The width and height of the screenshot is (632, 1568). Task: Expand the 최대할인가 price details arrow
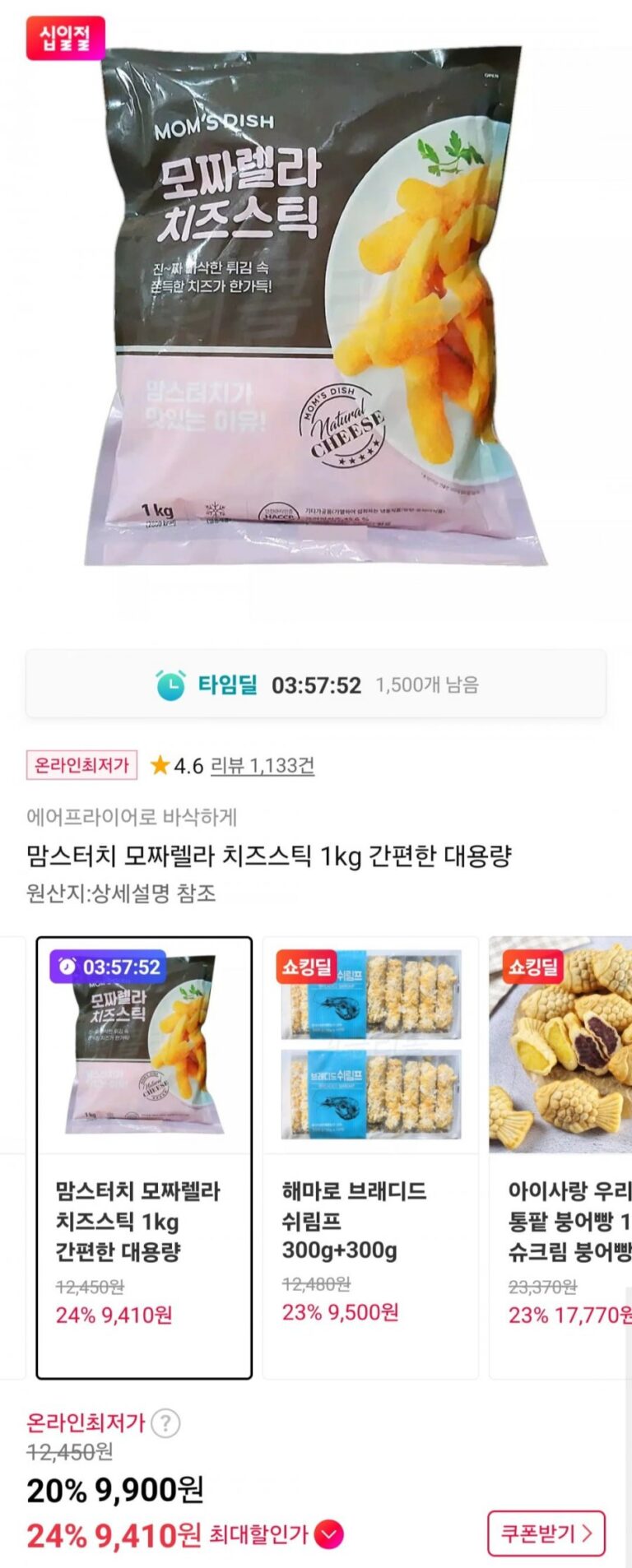(329, 1534)
